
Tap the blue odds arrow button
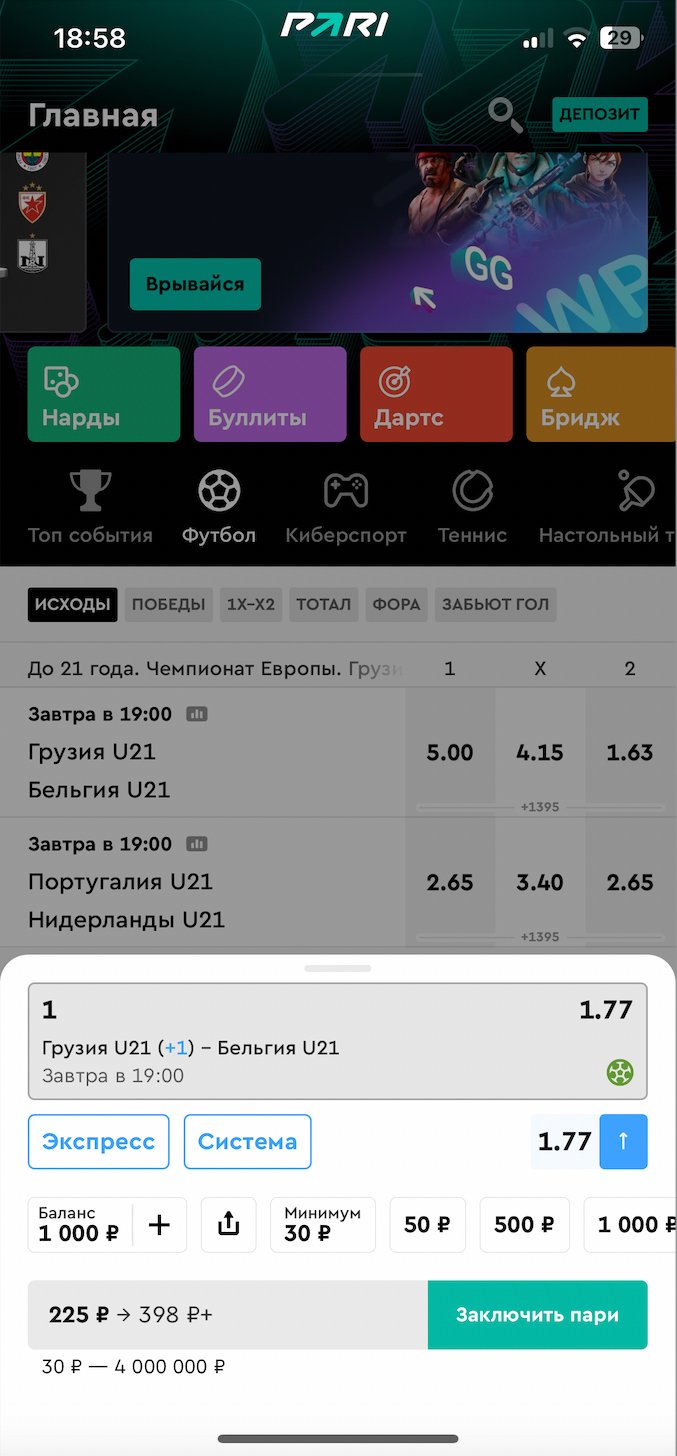[x=623, y=1142]
